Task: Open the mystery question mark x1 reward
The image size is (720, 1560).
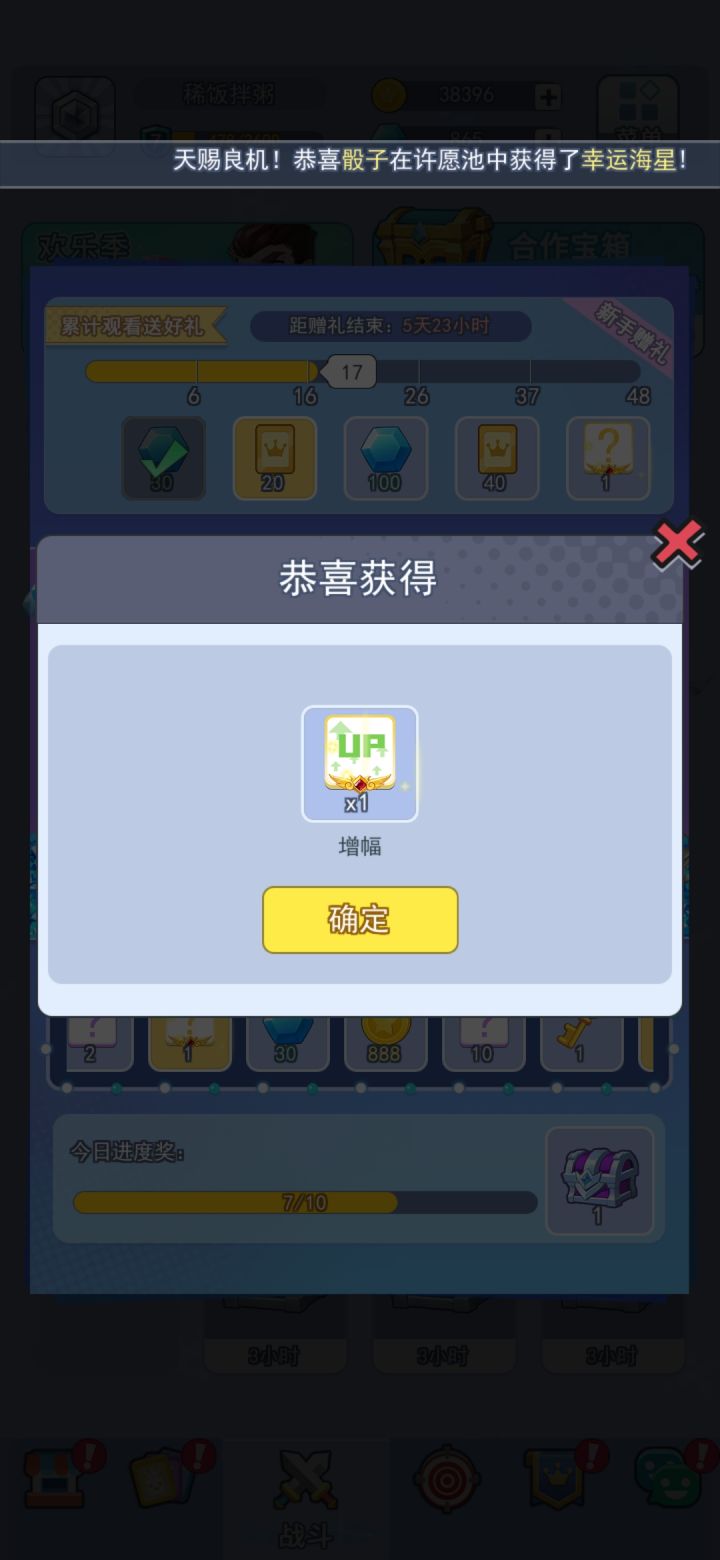Action: [607, 458]
